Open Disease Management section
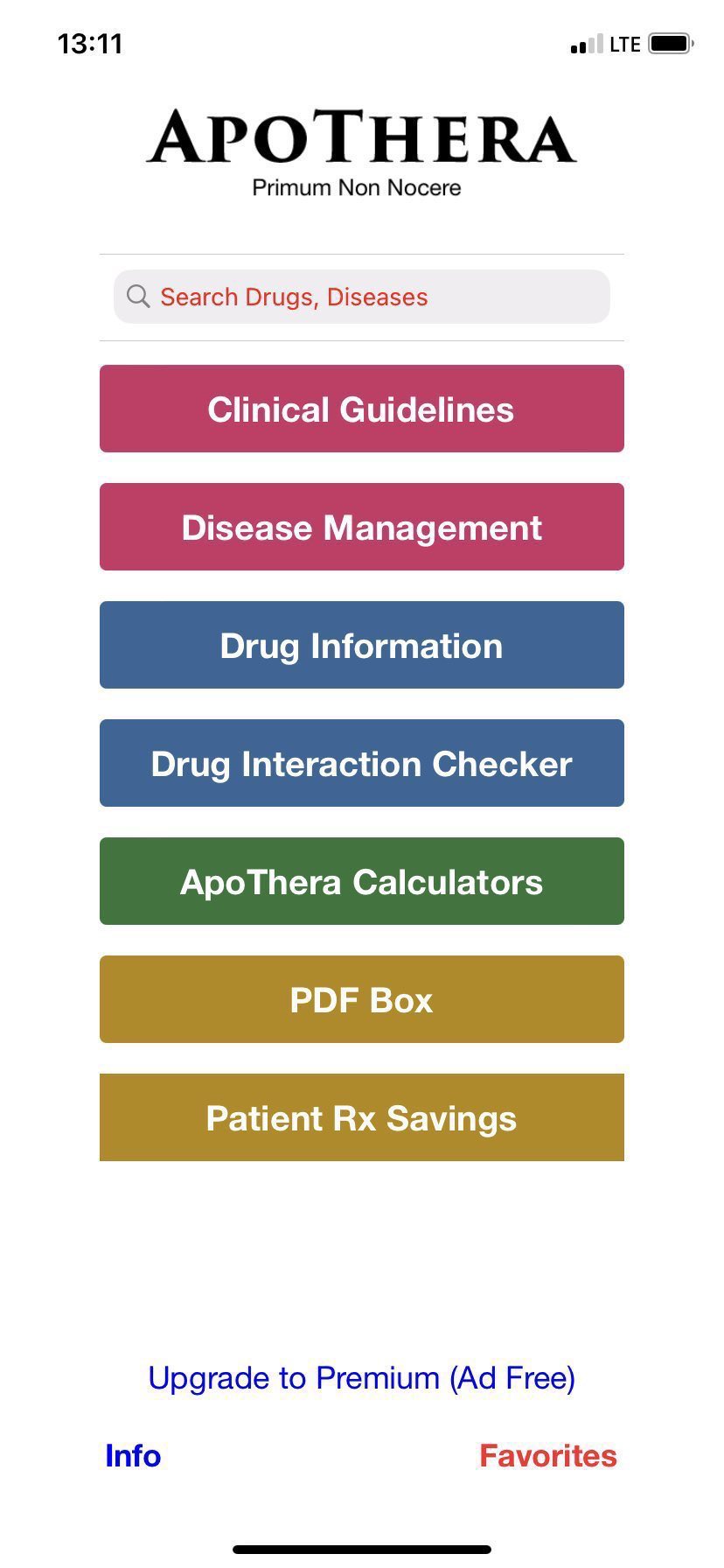Screen dimensions: 724x1568 (x=361, y=527)
